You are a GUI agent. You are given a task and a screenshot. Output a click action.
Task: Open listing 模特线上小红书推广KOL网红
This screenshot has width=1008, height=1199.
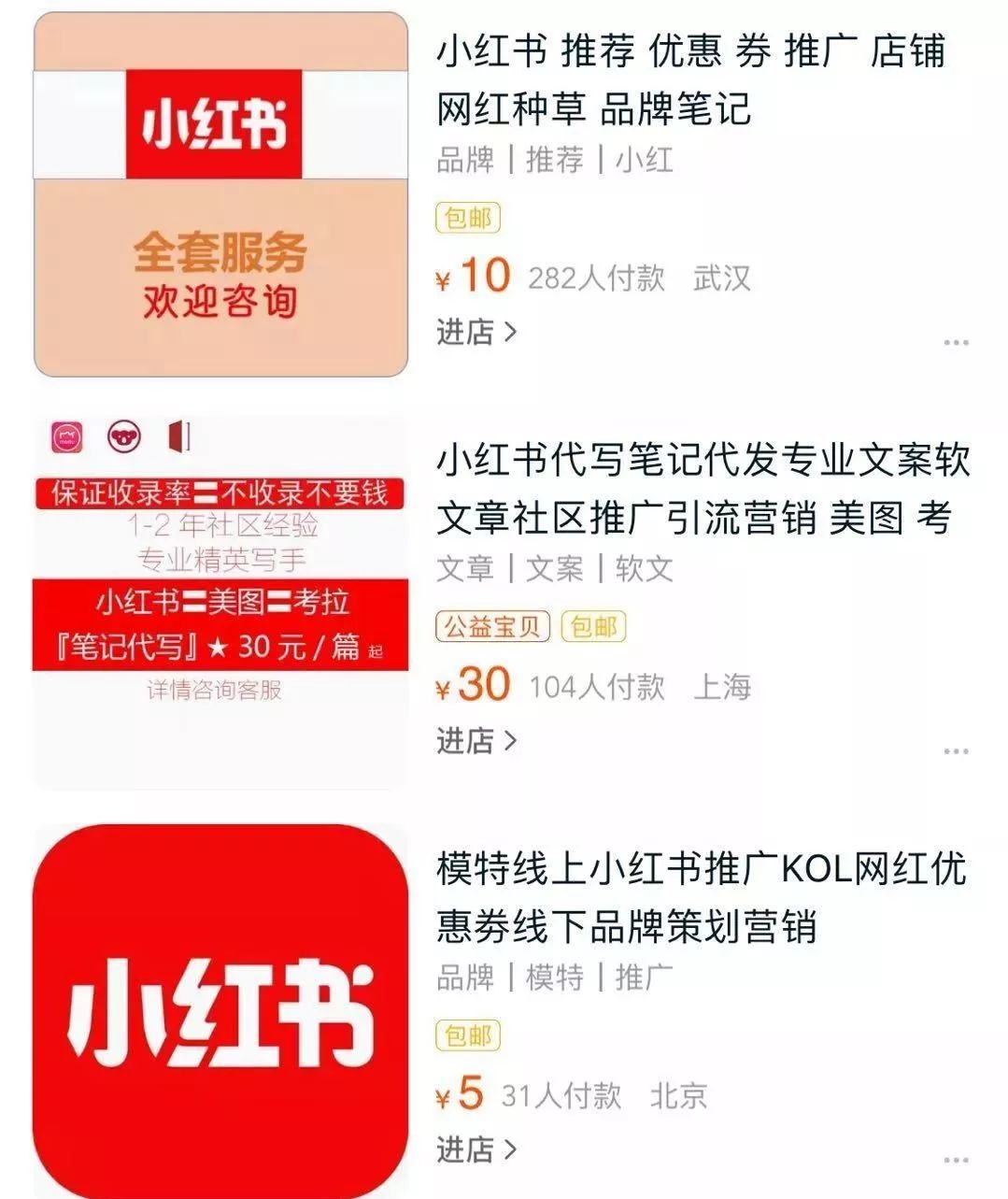[x=701, y=897]
